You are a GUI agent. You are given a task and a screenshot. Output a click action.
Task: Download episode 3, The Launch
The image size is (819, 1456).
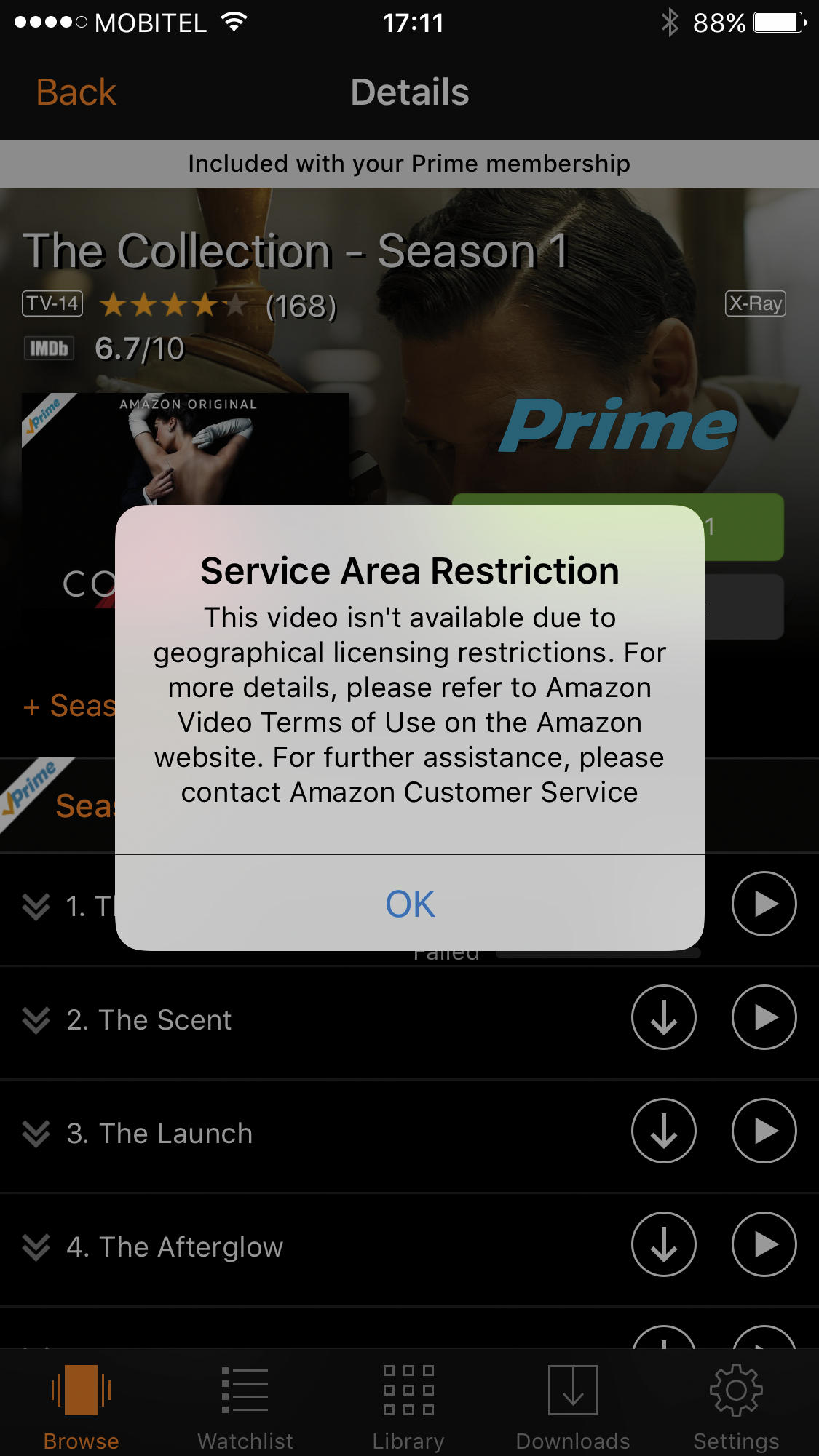(x=663, y=1131)
